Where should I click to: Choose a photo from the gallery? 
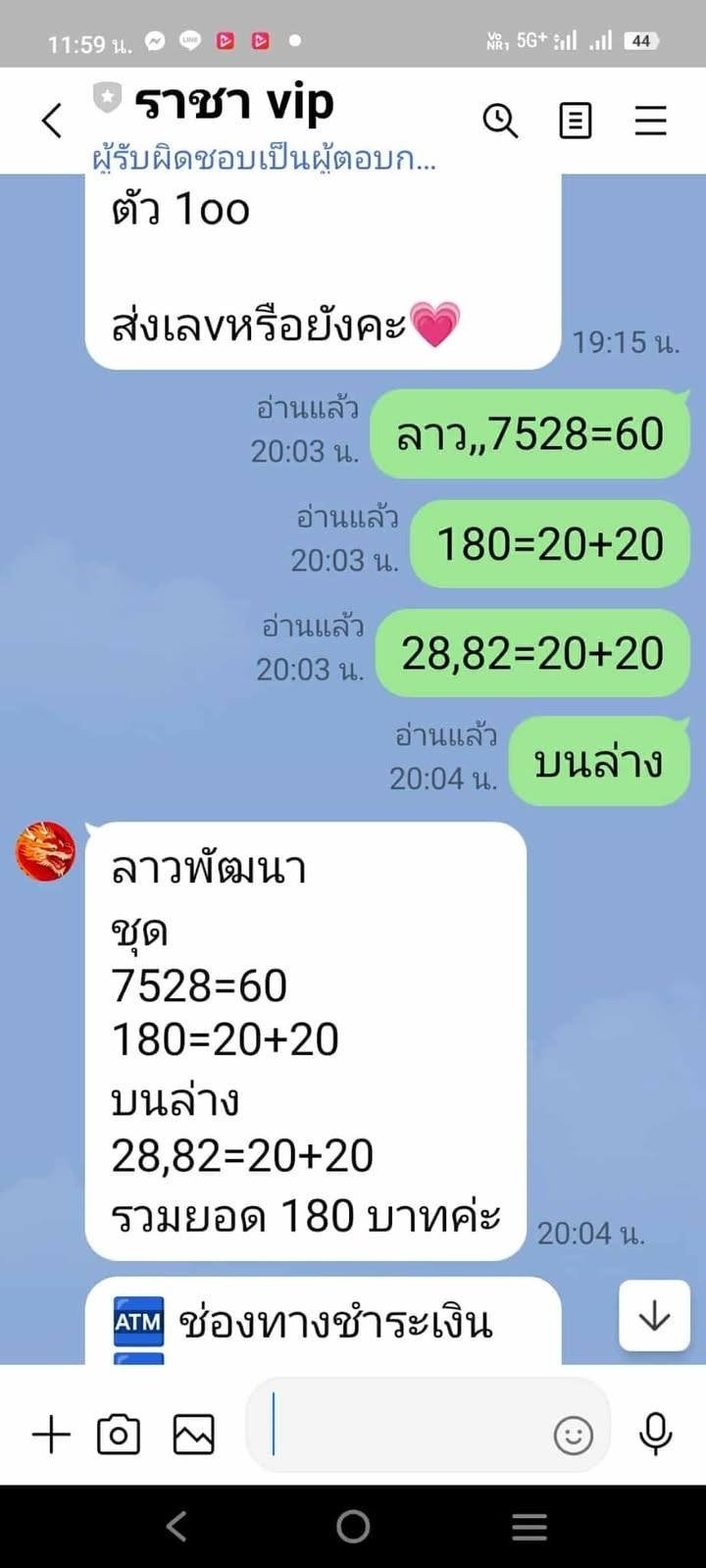(x=193, y=1436)
